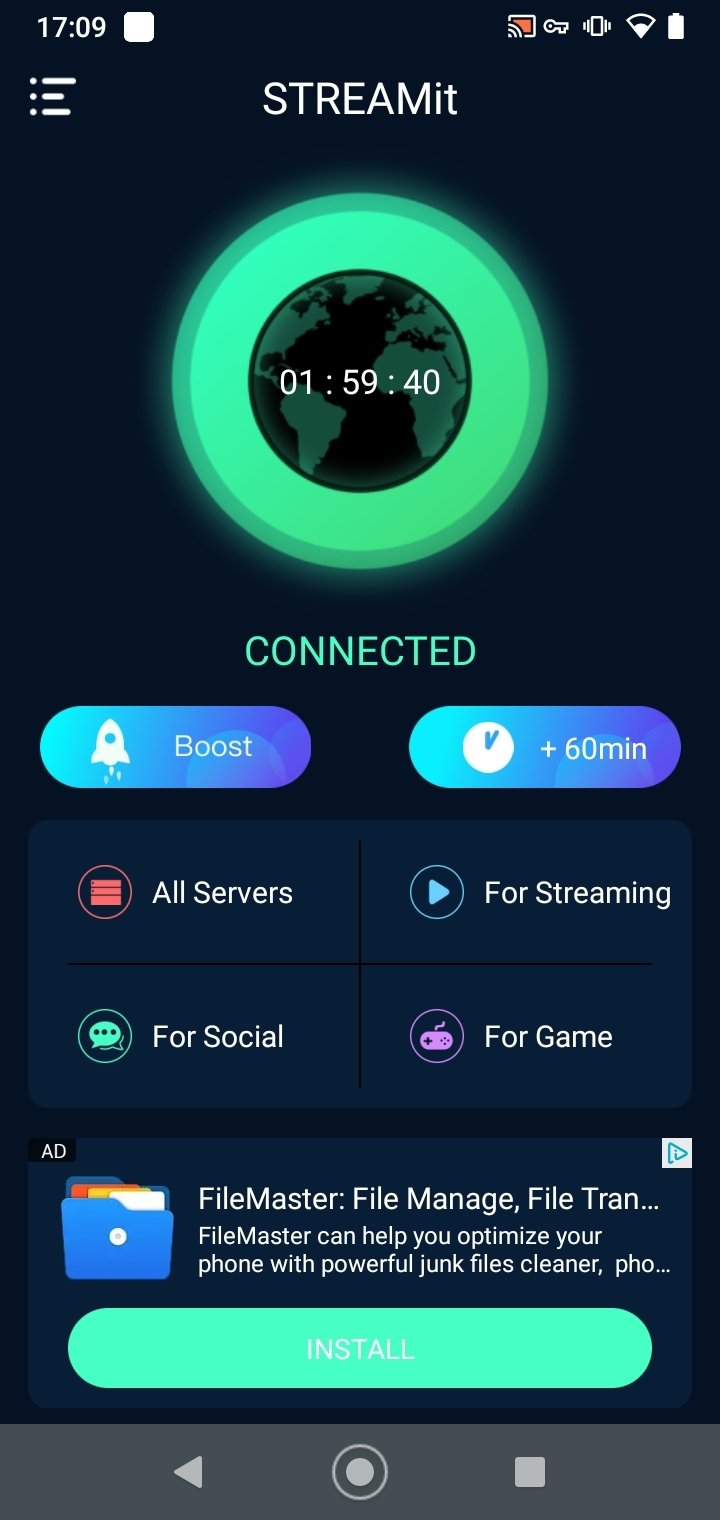The image size is (720, 1520).
Task: Open the drawer menu icon
Action: (52, 97)
